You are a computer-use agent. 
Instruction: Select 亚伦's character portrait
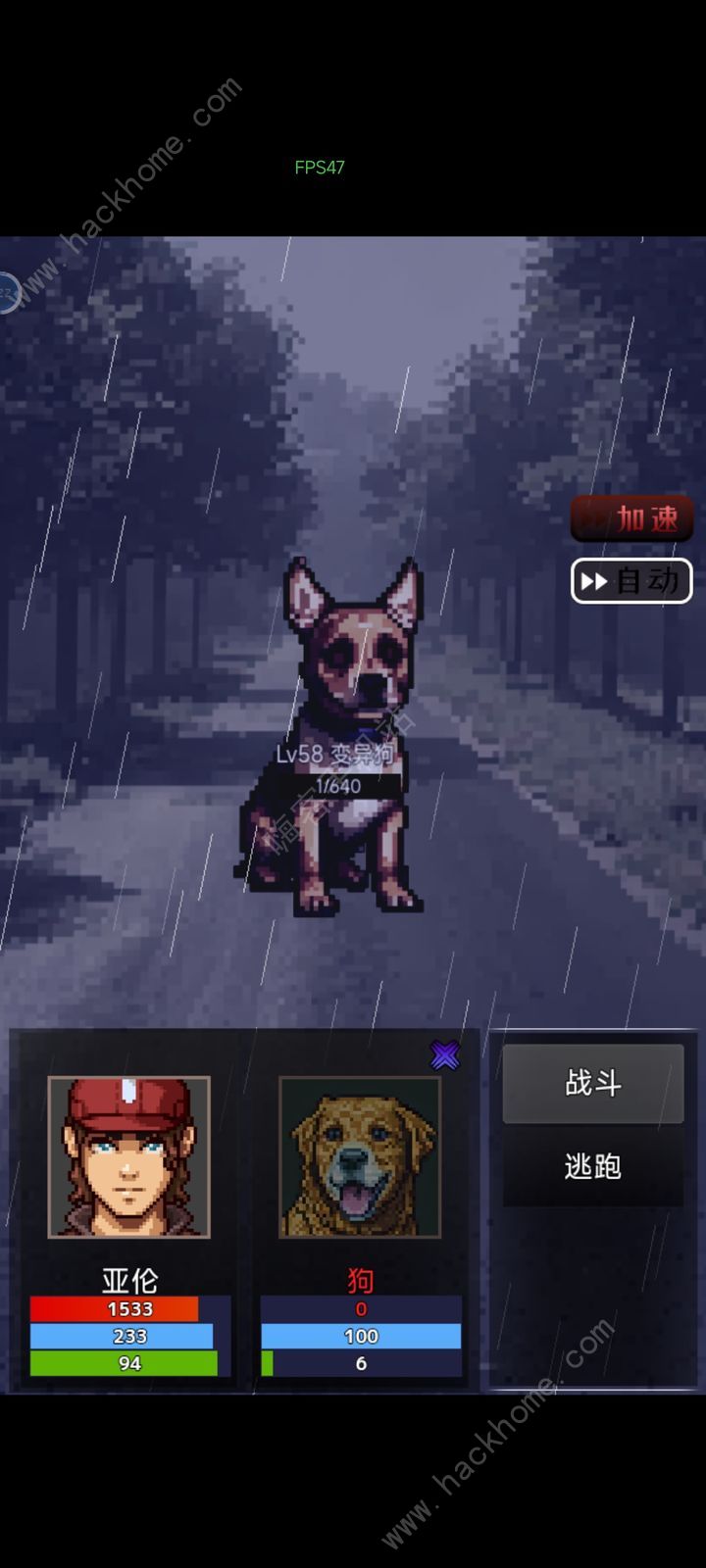coord(128,1157)
